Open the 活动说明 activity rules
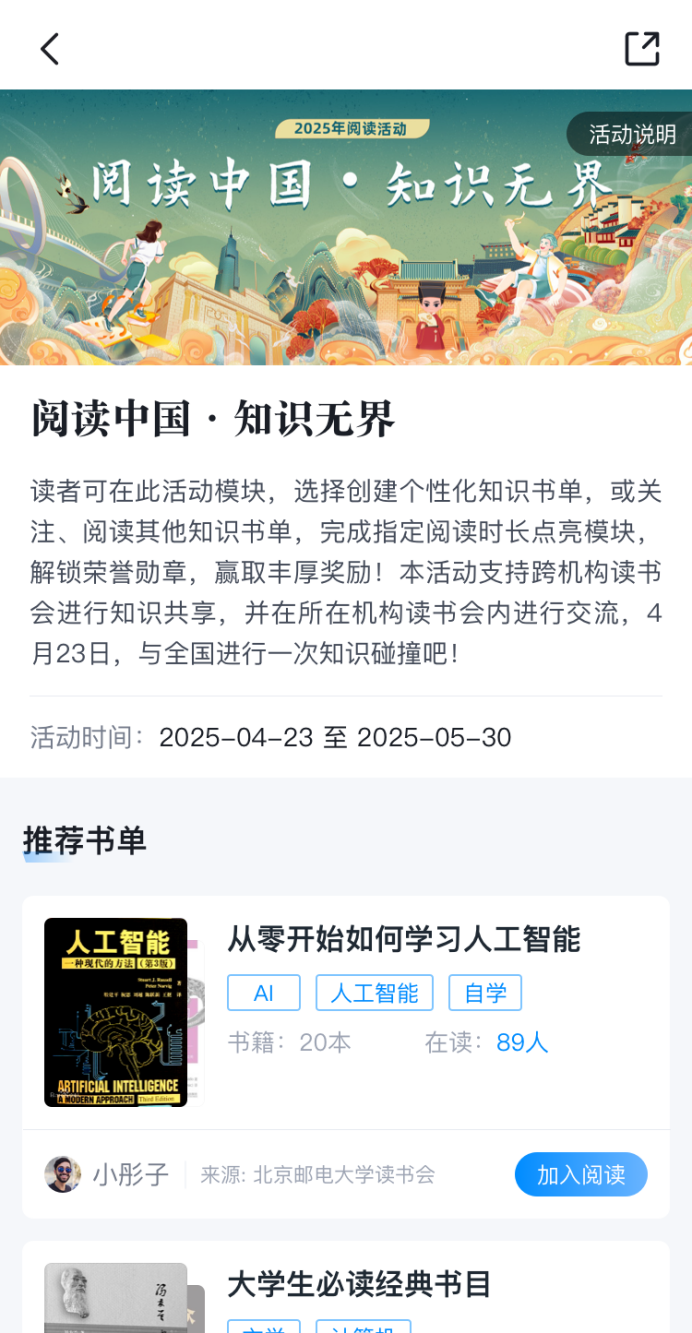Viewport: 692px width, 1333px height. point(631,134)
